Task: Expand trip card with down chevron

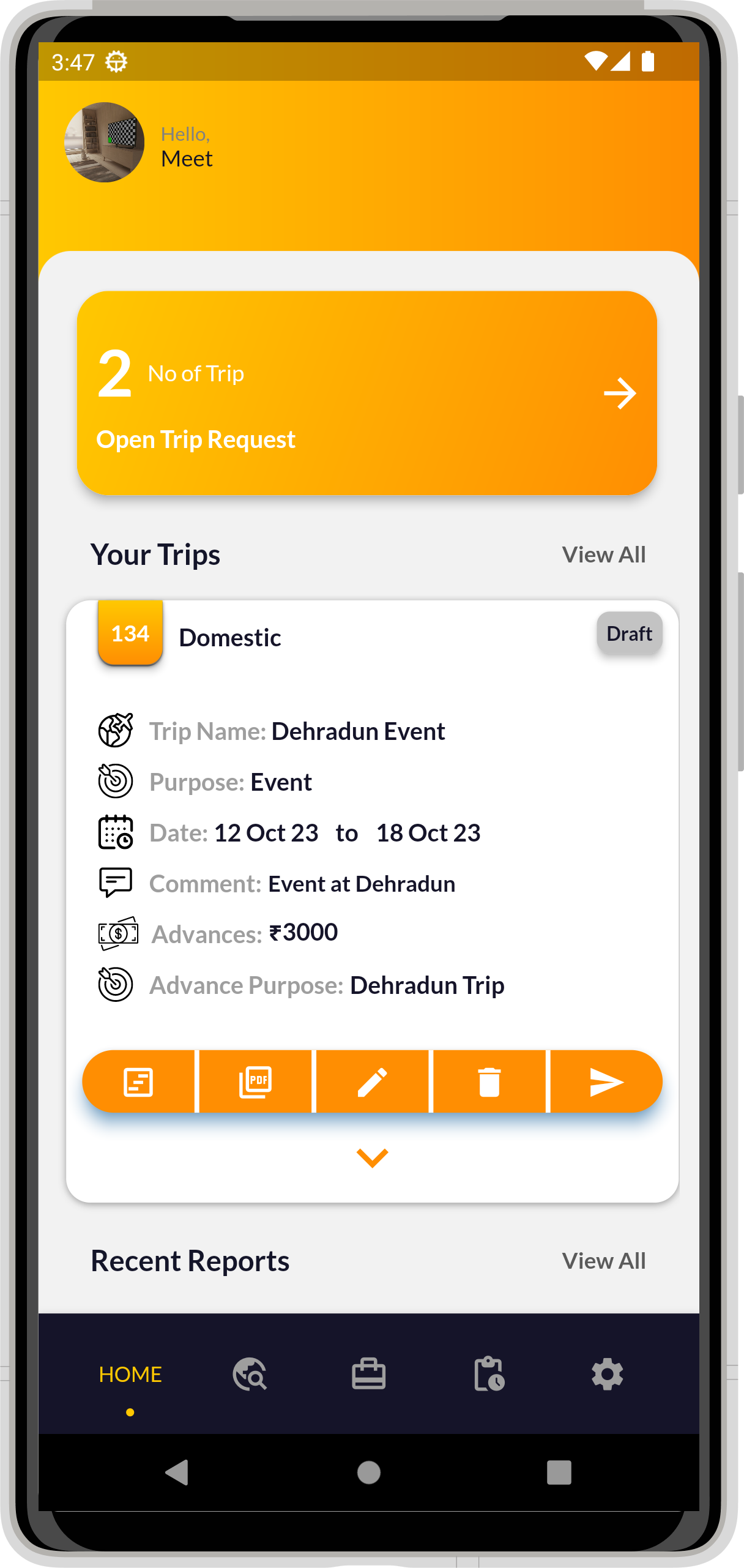Action: 372,1158
